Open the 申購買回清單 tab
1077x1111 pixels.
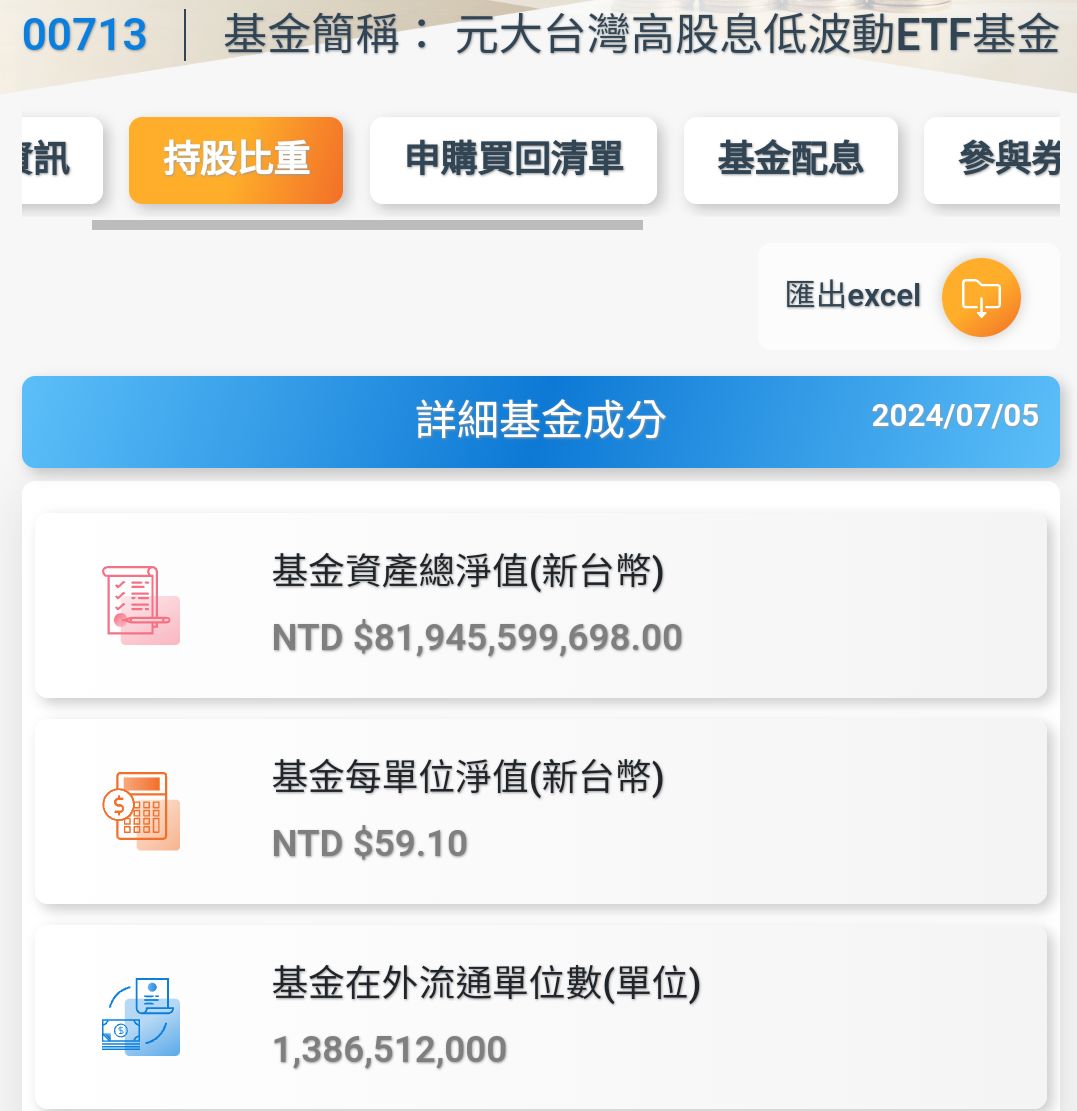513,160
